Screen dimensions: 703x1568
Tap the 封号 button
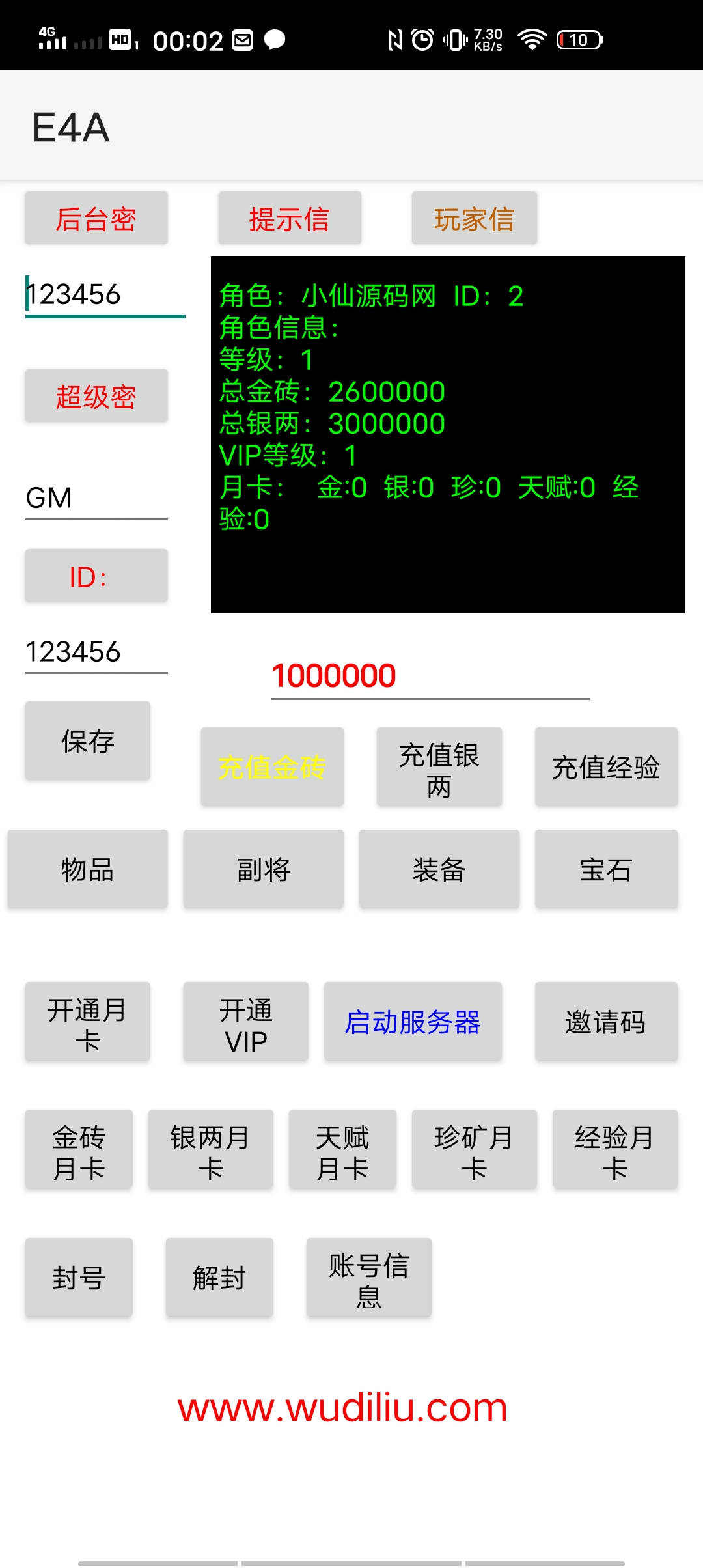pos(79,1278)
